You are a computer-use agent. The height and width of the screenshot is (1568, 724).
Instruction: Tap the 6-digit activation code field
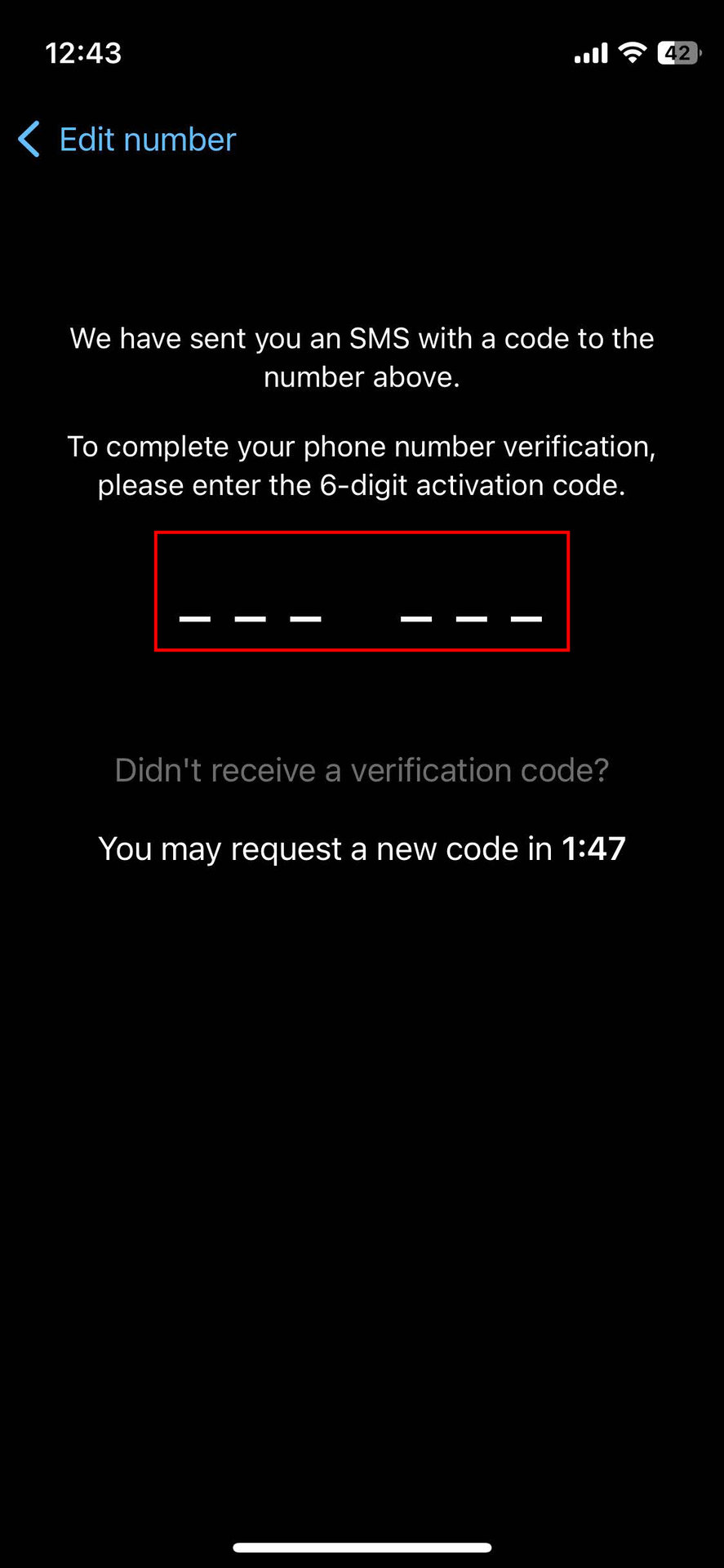[362, 591]
